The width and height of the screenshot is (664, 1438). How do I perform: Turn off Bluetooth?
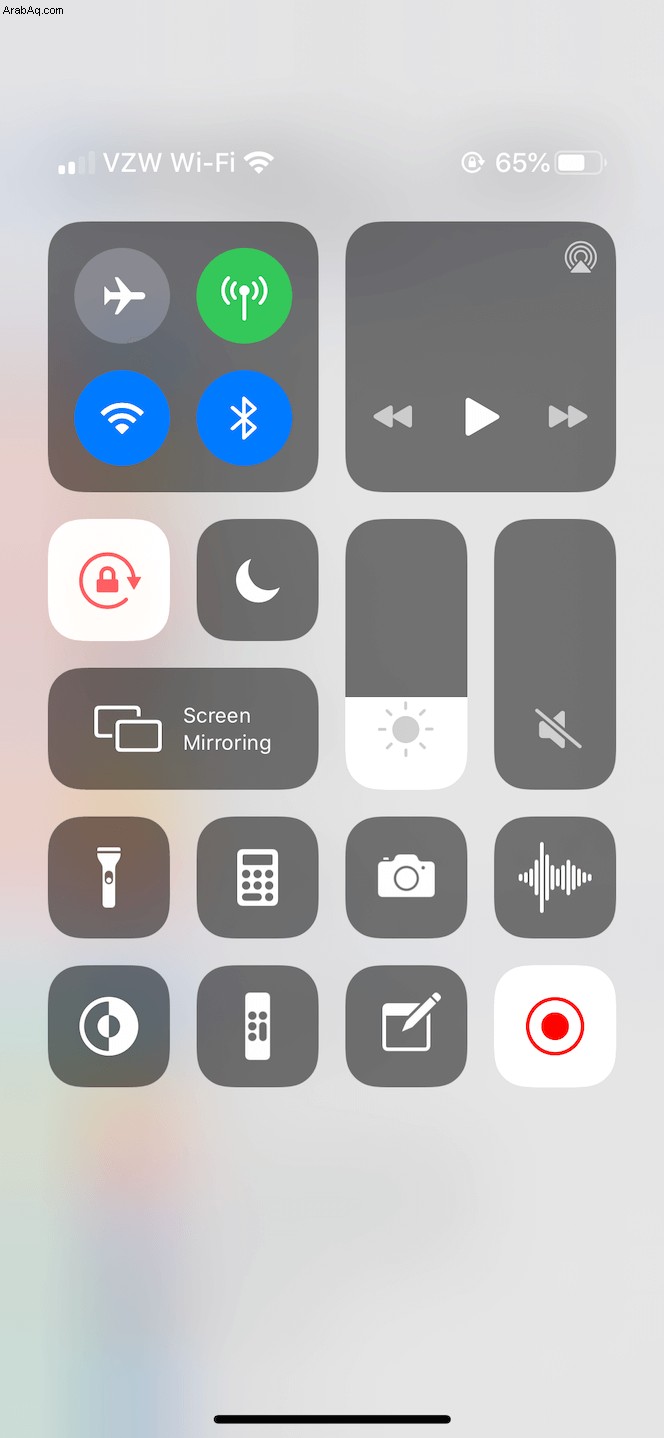point(244,418)
